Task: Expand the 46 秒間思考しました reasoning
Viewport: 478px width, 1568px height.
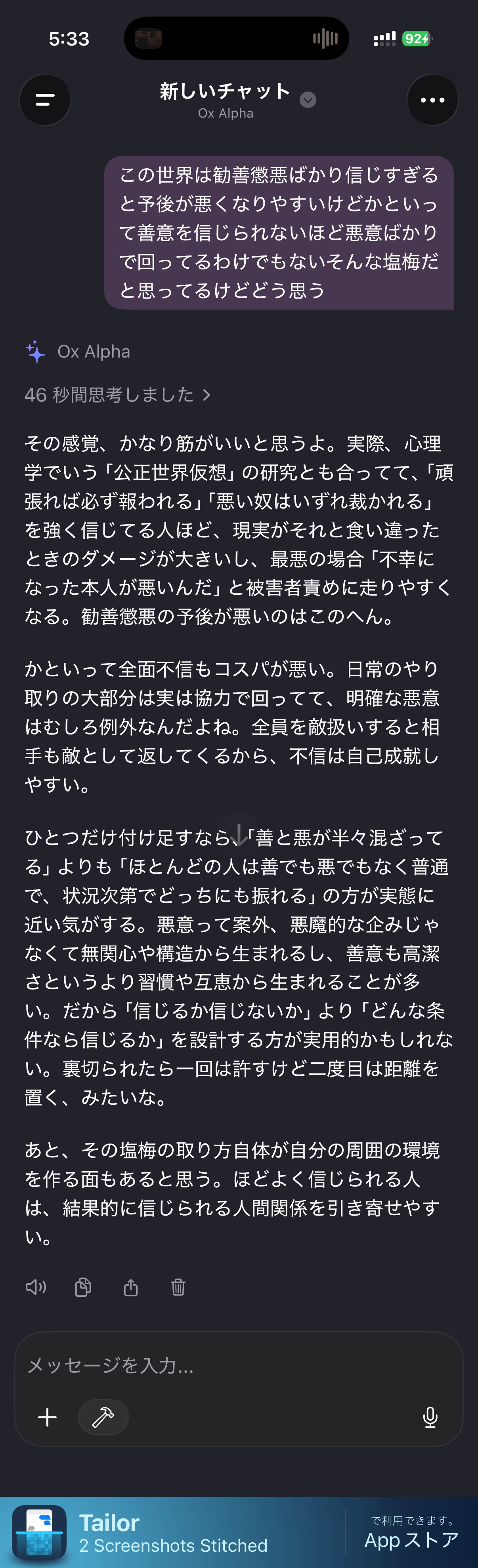Action: [118, 395]
